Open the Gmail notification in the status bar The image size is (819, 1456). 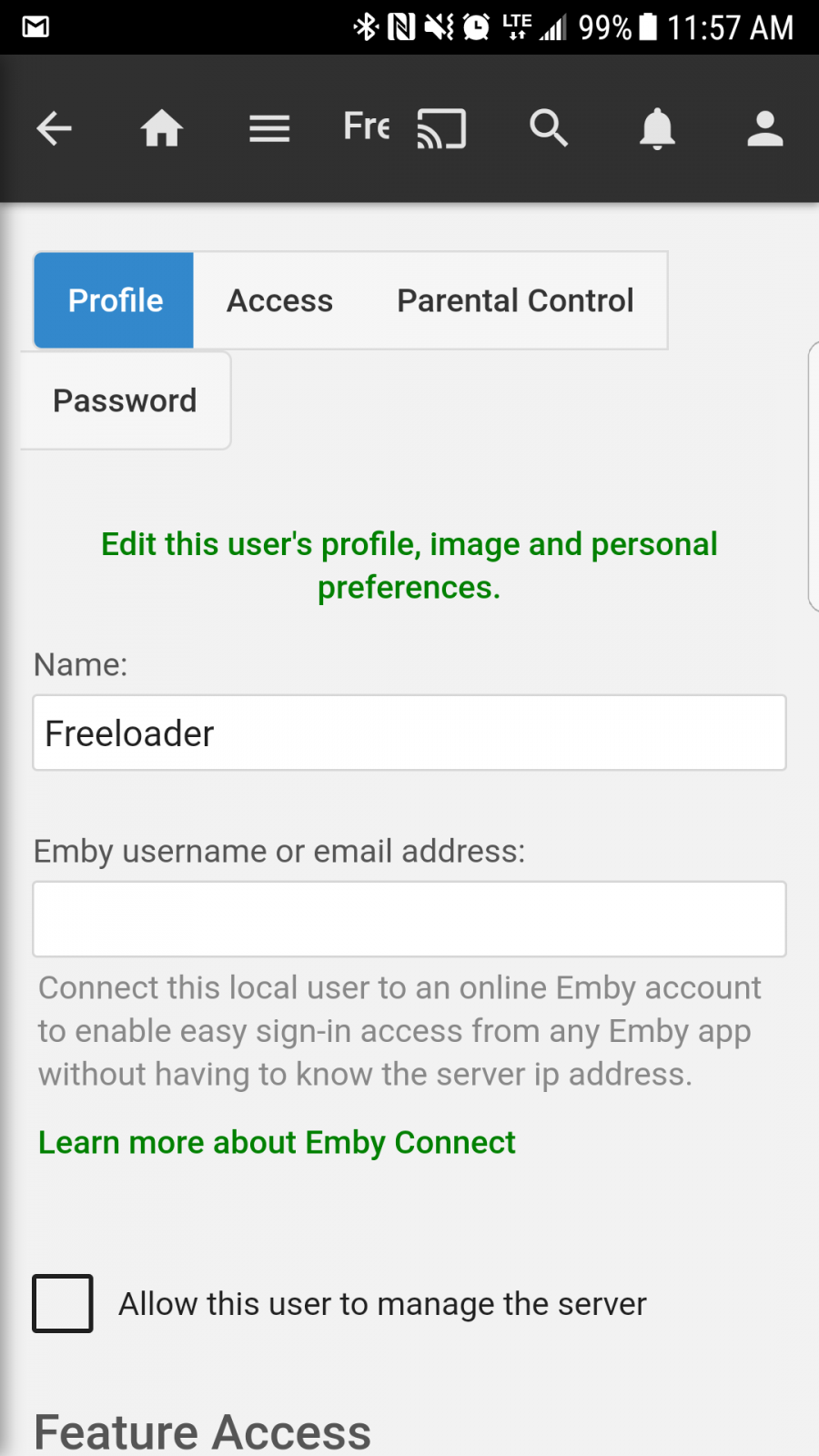(x=35, y=25)
